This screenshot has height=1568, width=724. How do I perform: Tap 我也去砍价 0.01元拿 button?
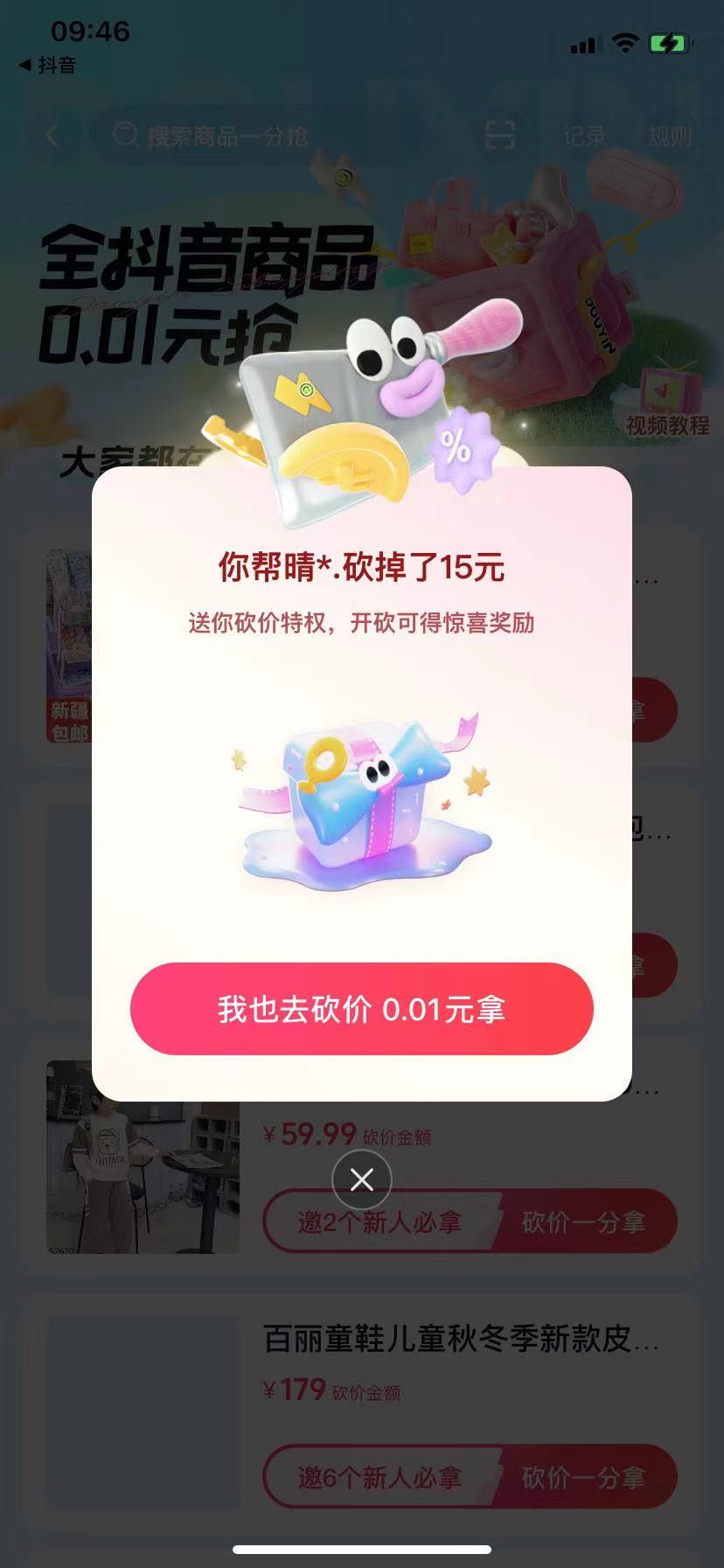pyautogui.click(x=361, y=1009)
